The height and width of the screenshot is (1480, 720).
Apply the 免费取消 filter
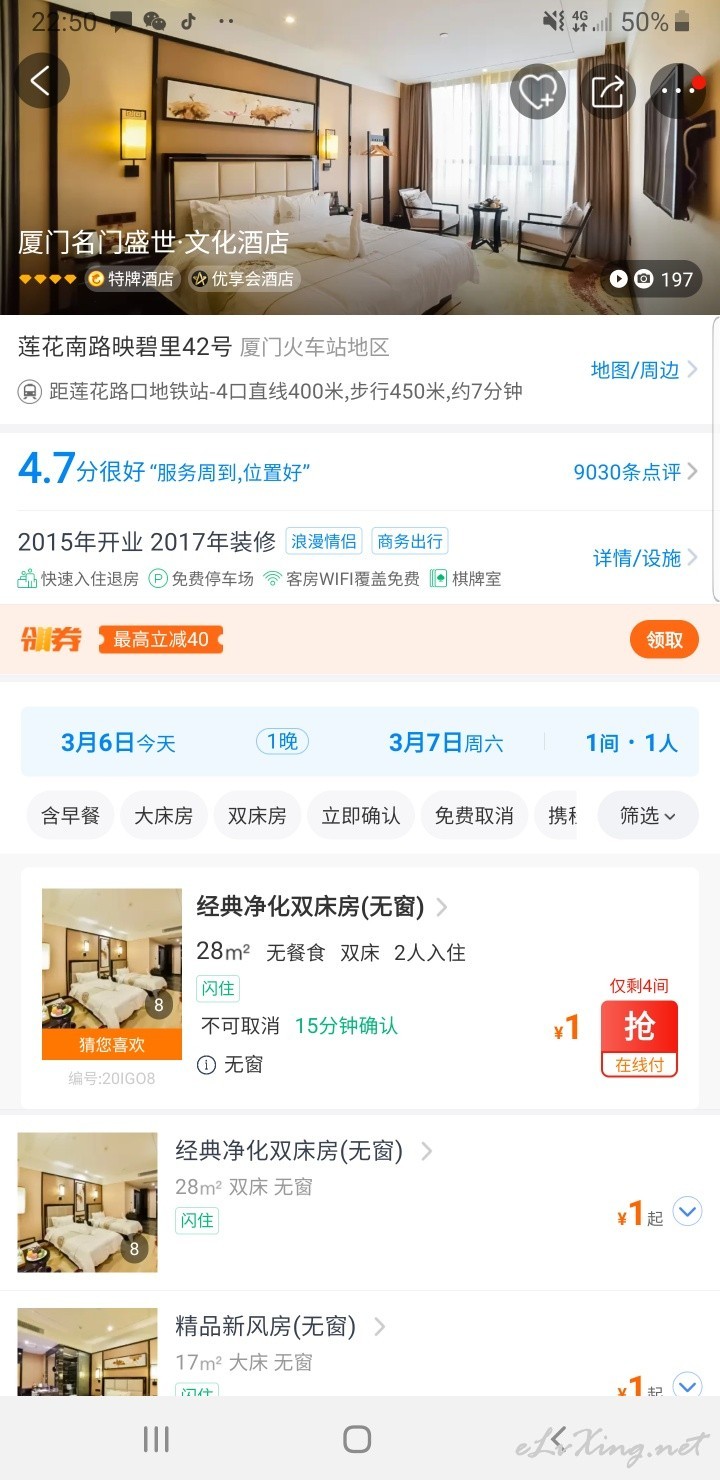coord(474,816)
